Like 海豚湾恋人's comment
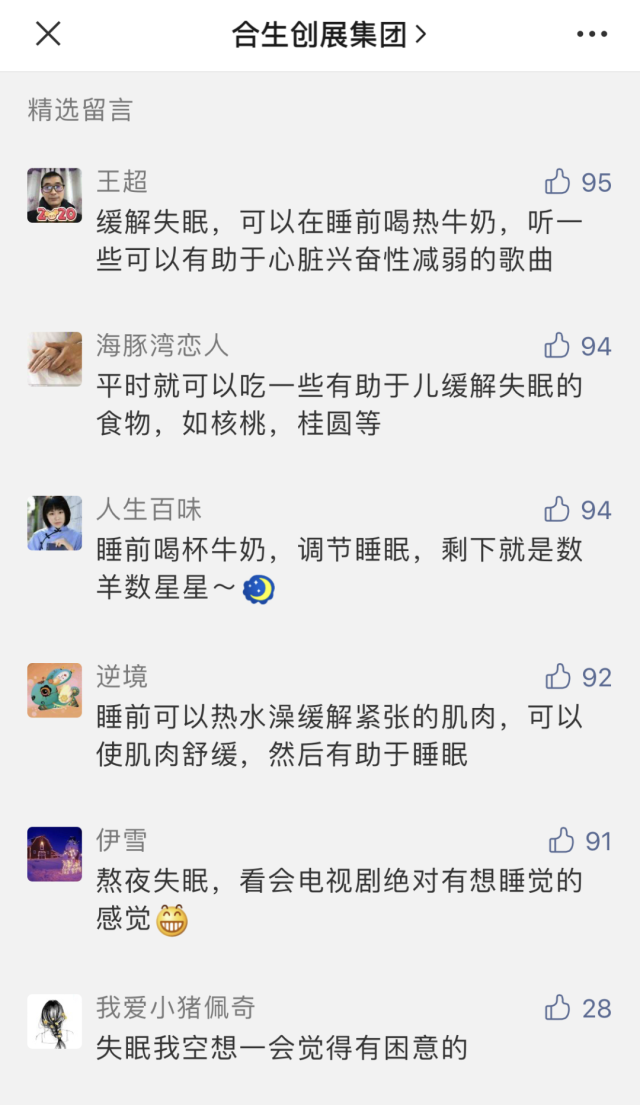 point(558,346)
